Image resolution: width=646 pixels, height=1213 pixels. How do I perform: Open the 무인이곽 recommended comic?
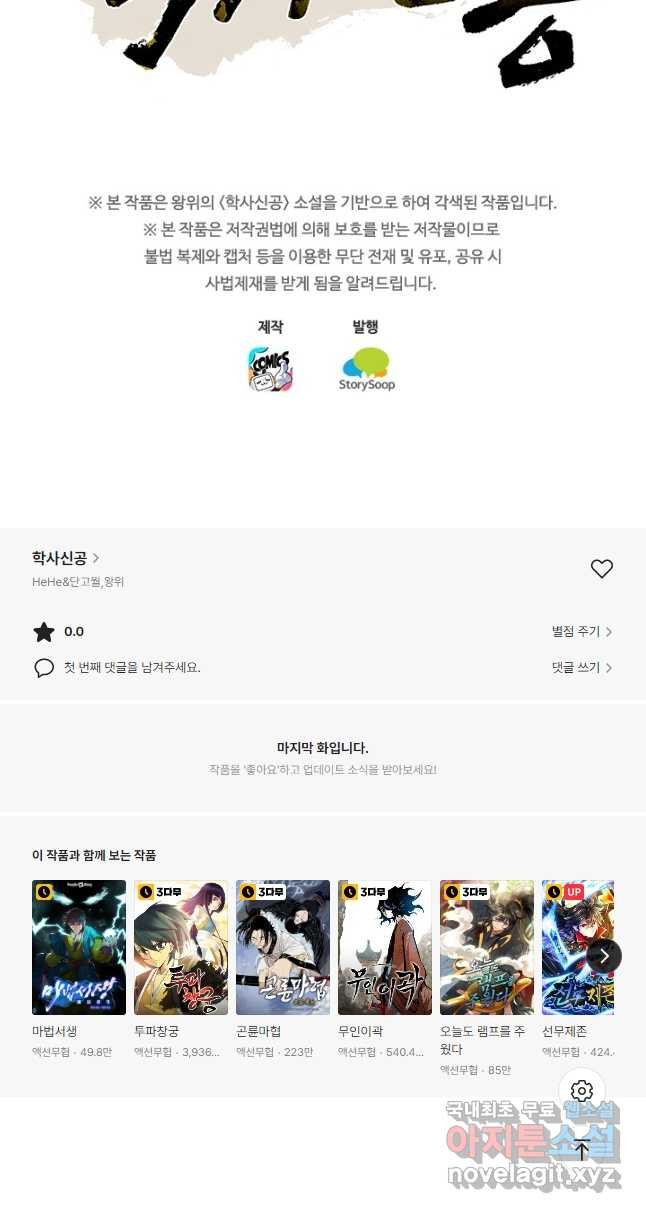pyautogui.click(x=385, y=947)
